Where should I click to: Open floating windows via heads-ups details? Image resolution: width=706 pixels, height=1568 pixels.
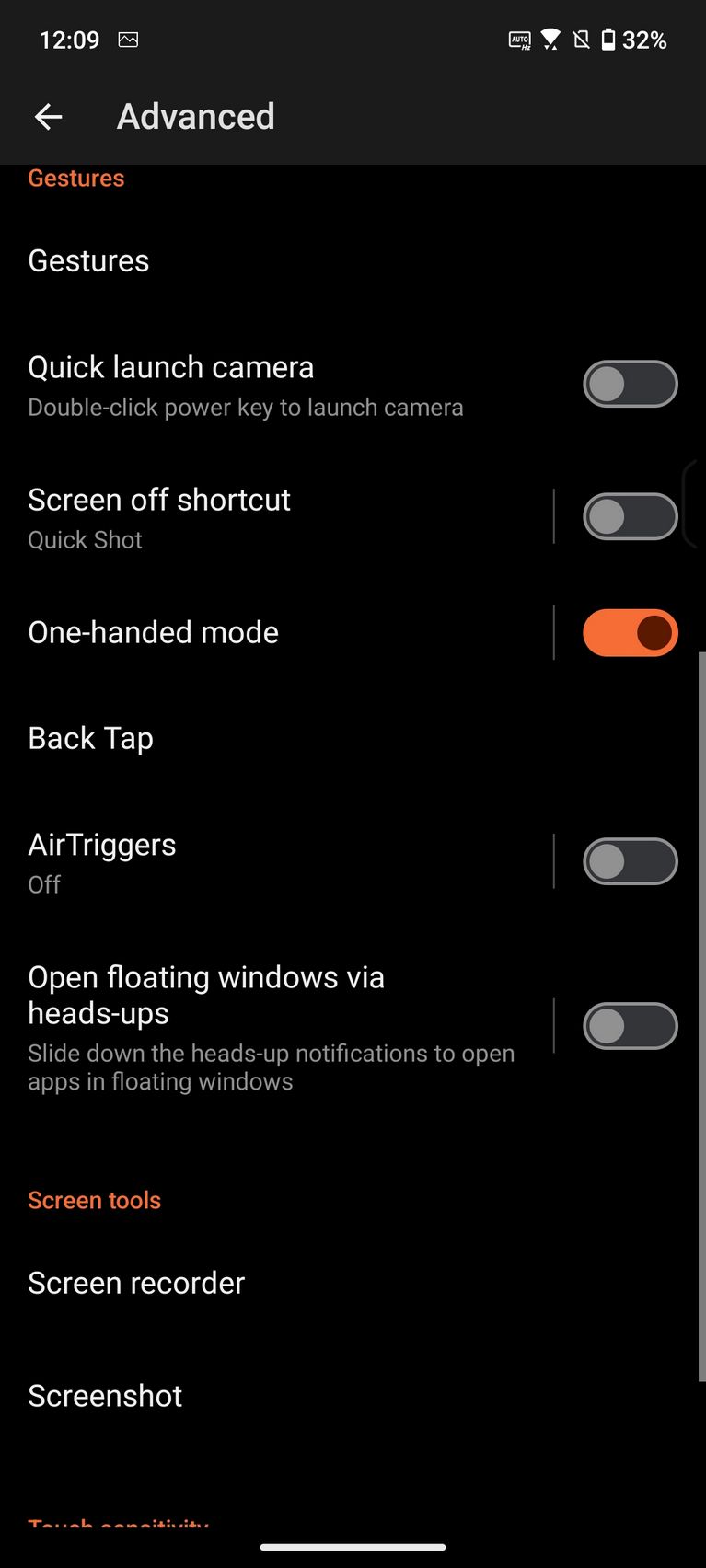pos(271,1026)
